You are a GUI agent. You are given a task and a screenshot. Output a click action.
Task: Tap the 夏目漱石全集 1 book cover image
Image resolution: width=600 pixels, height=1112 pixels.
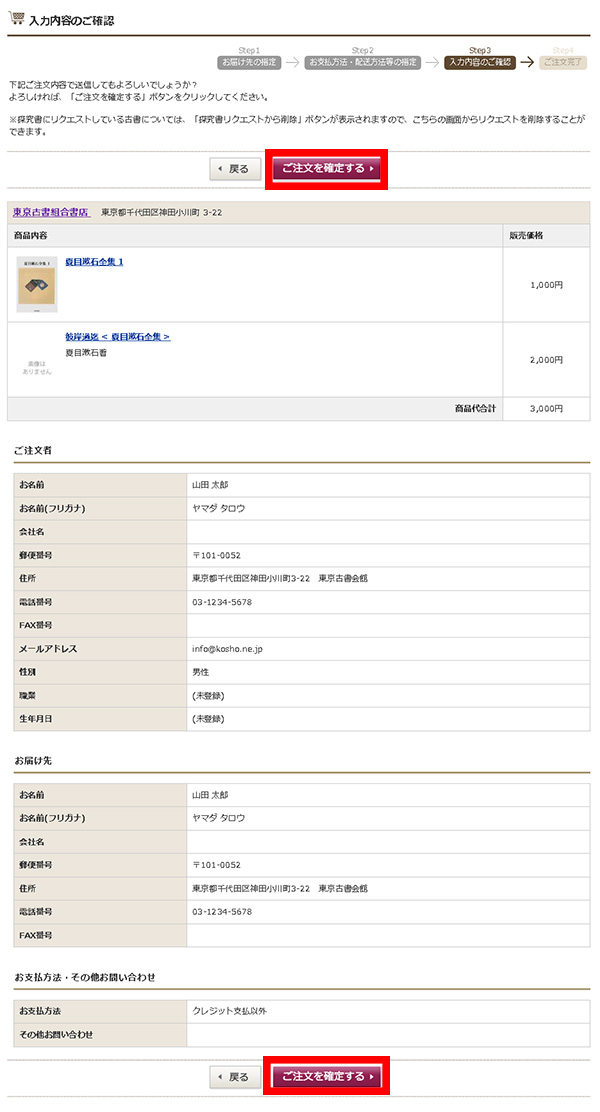(37, 284)
